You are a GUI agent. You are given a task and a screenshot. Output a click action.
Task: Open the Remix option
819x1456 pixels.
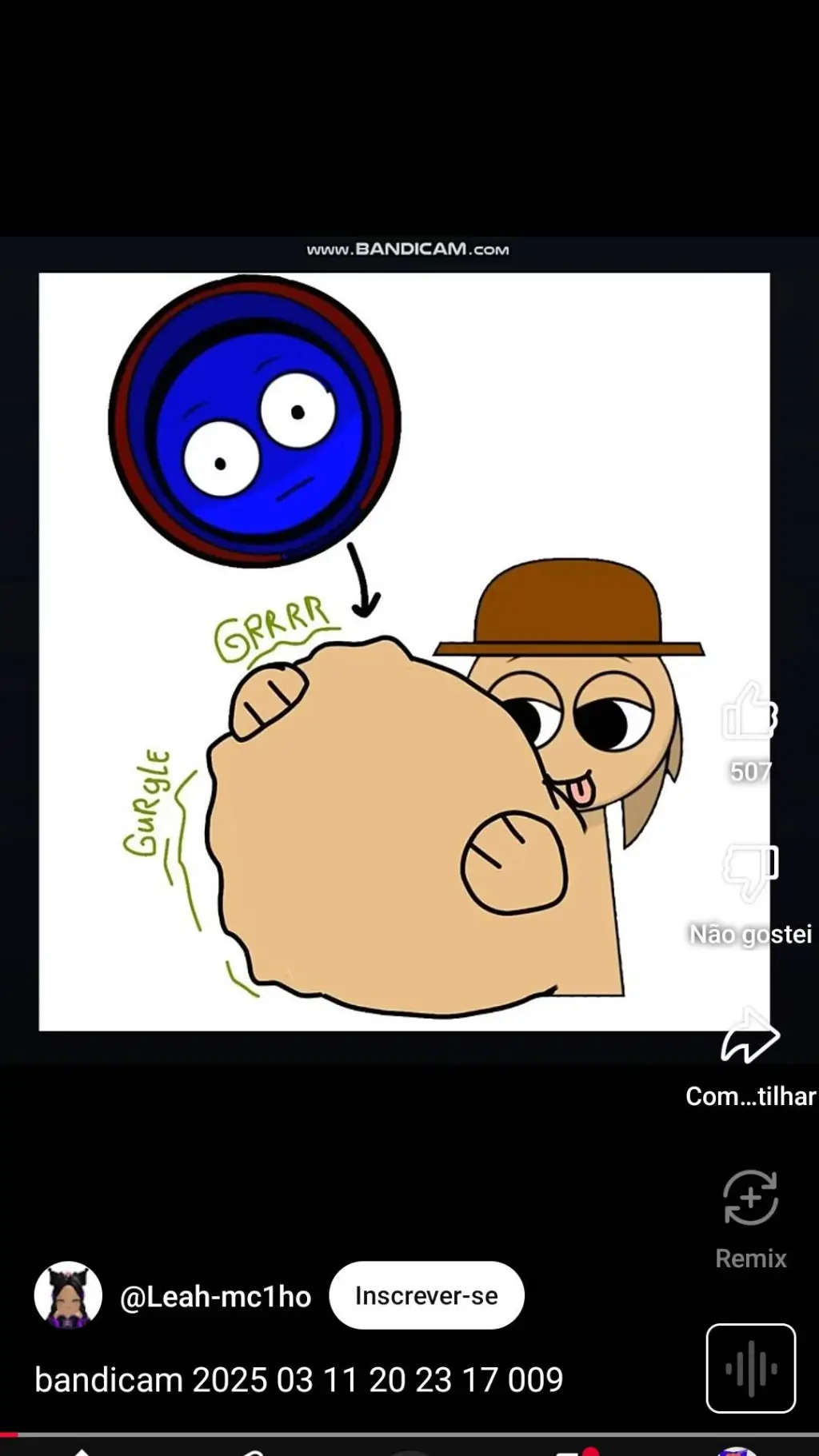point(750,1197)
